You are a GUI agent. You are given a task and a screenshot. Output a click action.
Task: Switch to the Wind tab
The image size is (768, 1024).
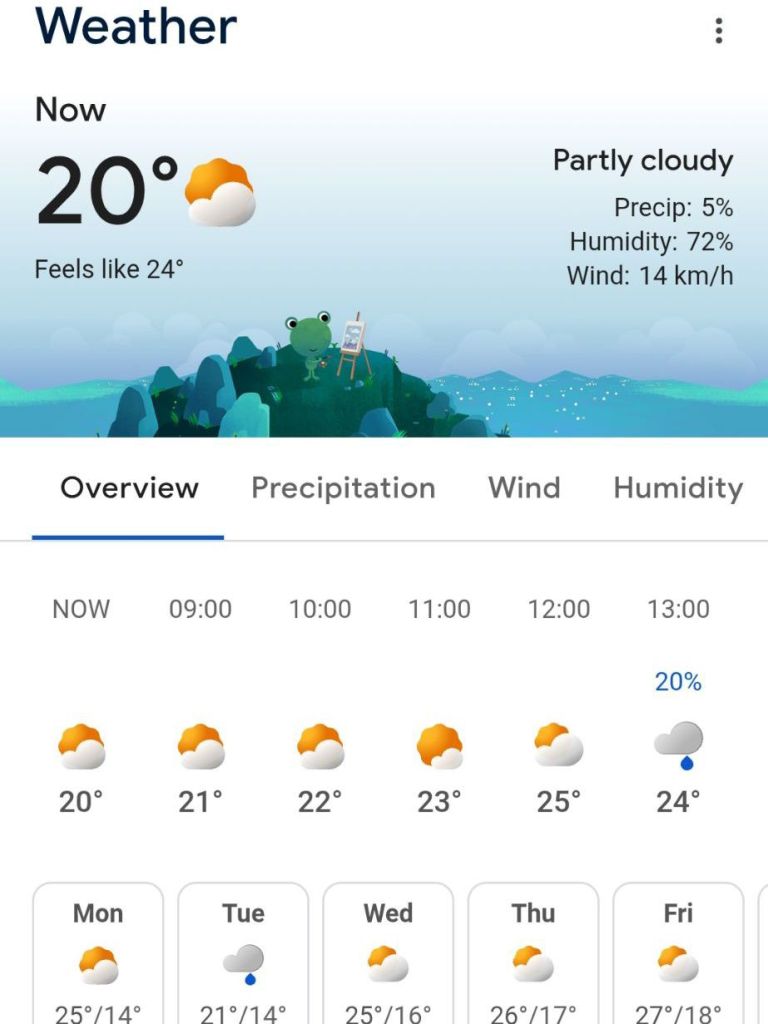524,488
